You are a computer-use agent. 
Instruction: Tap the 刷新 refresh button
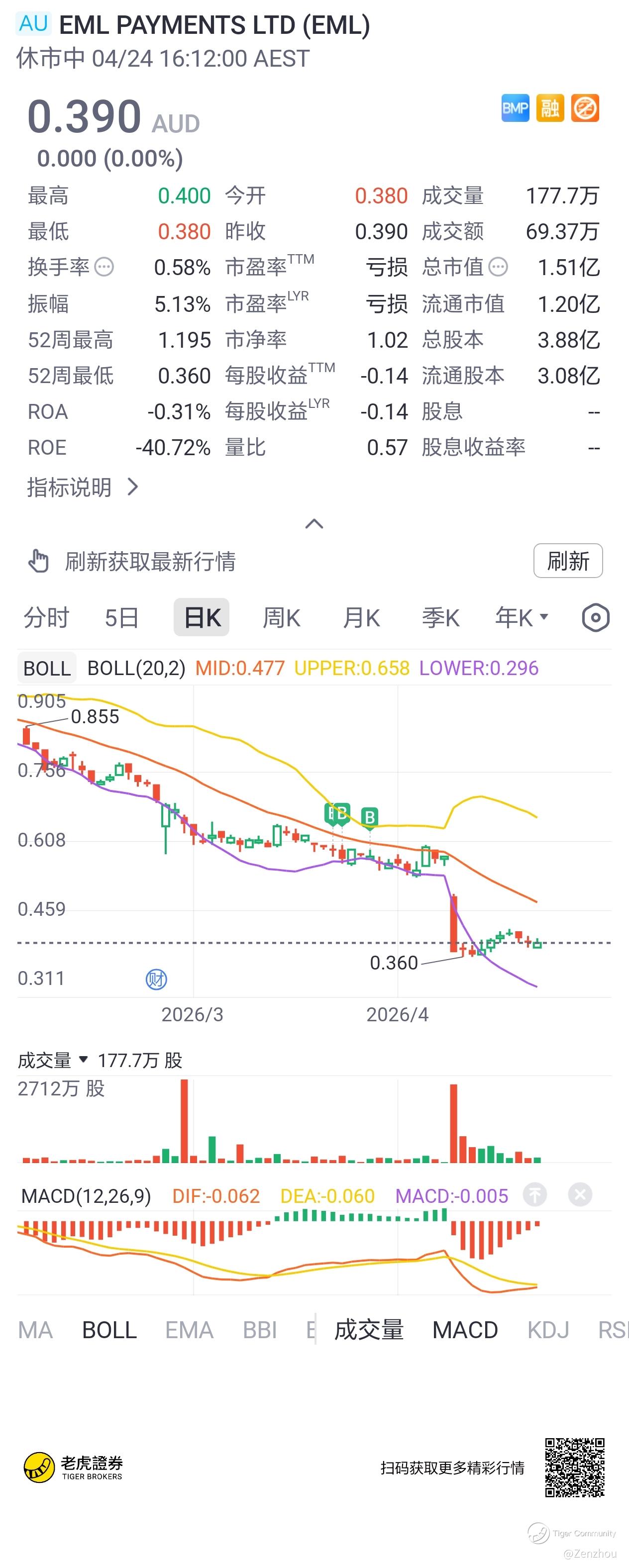click(567, 561)
